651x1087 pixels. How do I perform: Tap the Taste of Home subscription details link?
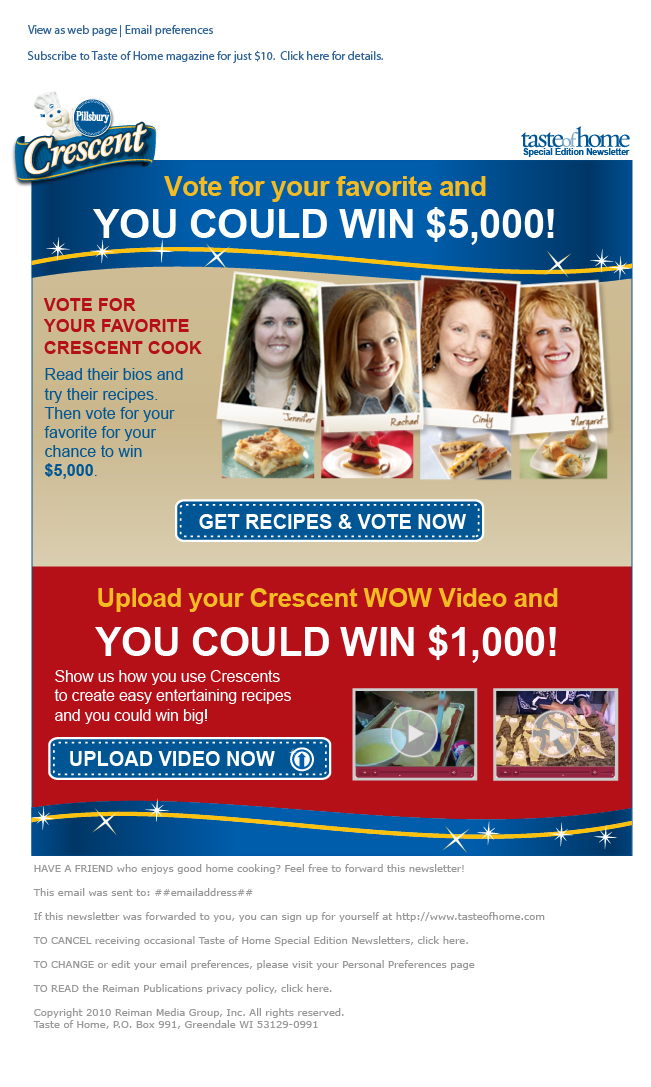205,56
